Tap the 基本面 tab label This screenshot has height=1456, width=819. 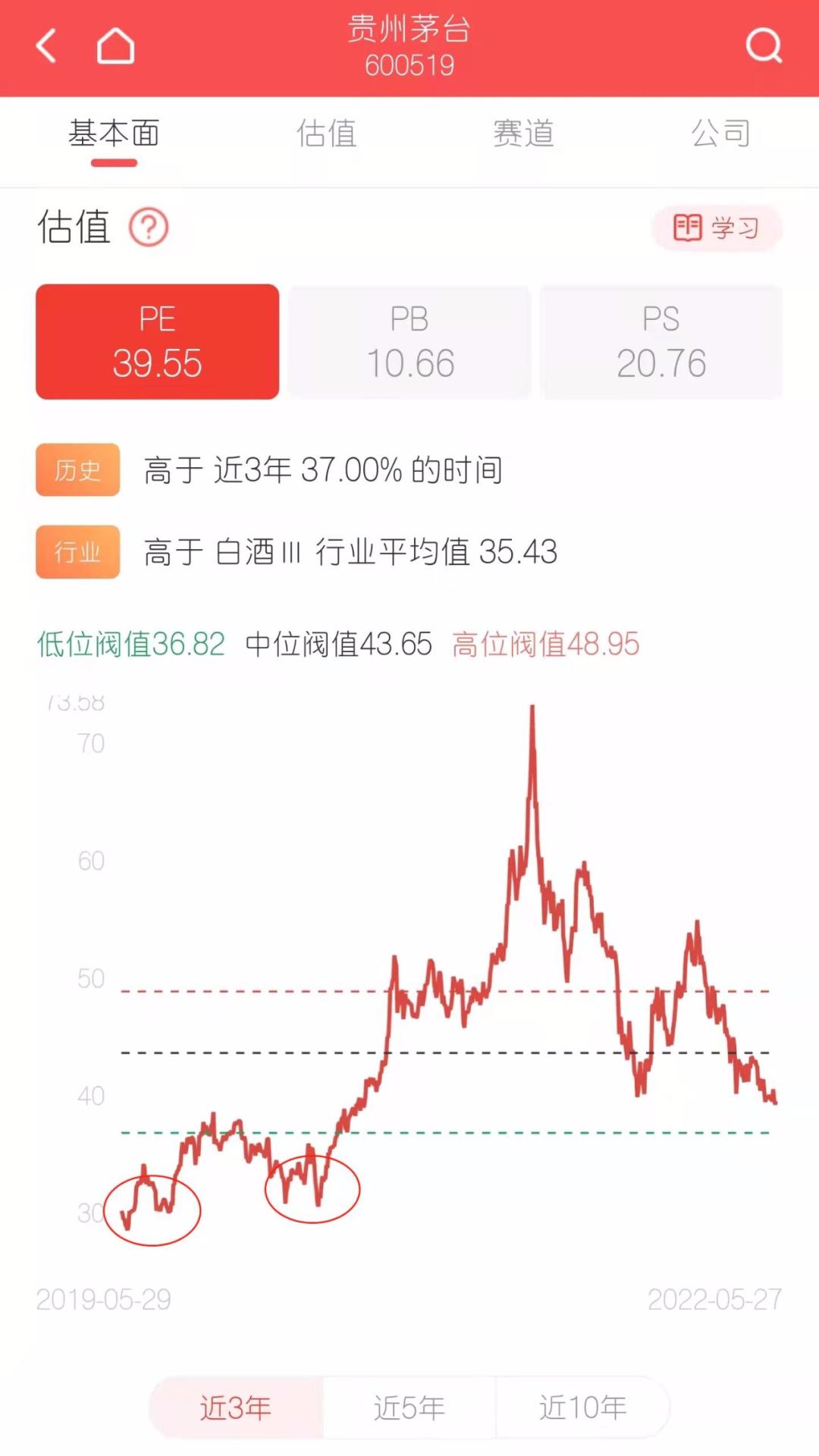114,134
